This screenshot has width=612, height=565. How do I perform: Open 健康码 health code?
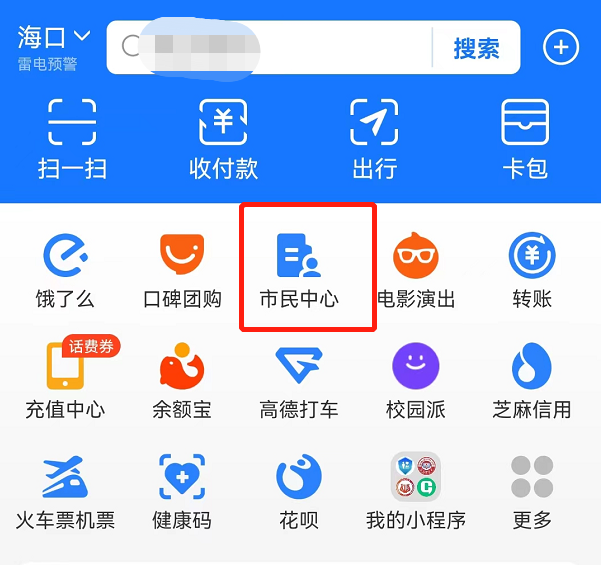(x=182, y=491)
